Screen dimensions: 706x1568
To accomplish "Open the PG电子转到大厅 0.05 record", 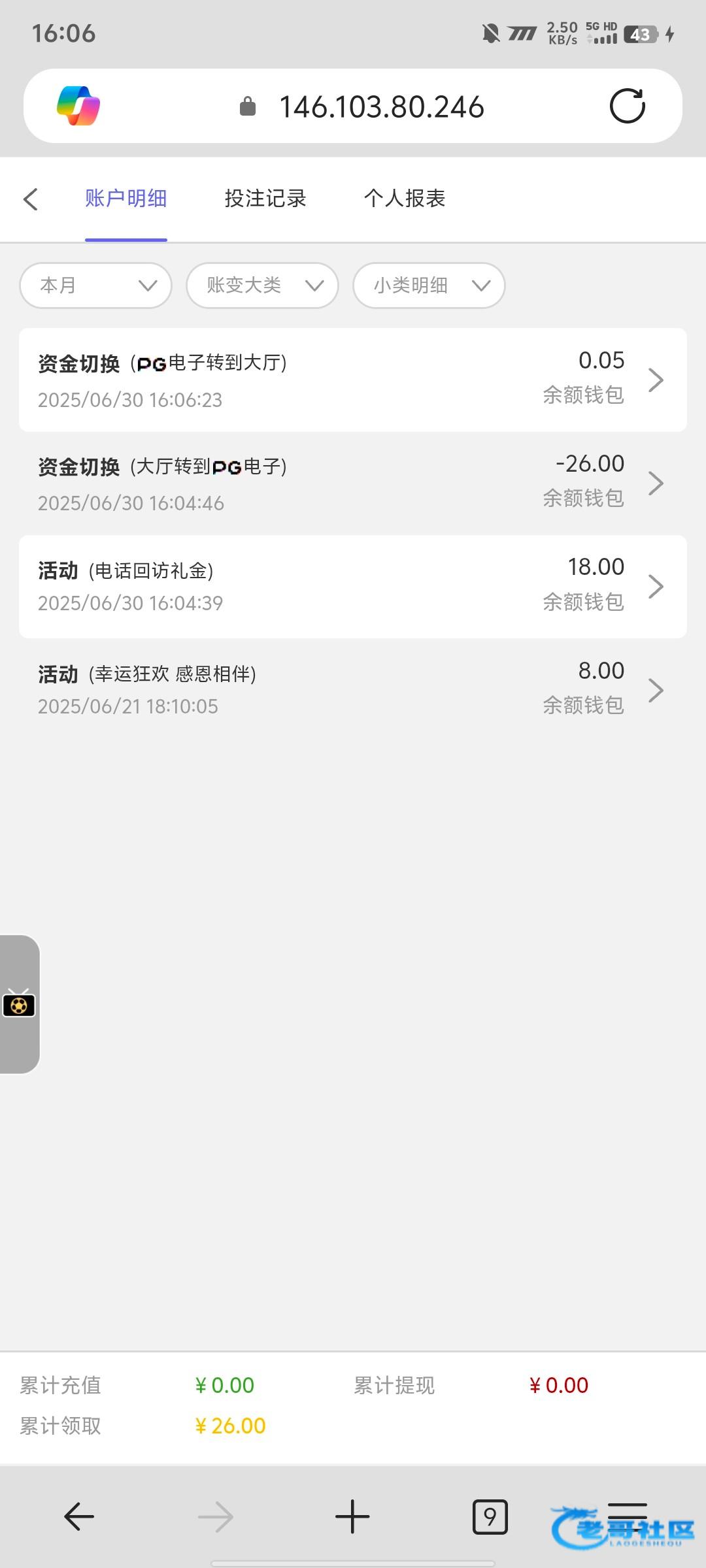I will (353, 380).
